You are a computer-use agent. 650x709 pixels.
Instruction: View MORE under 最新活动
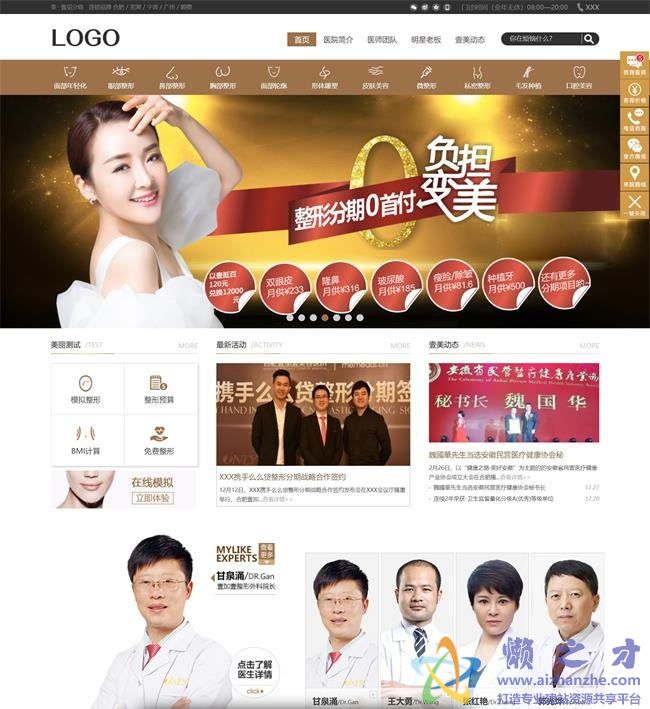point(400,346)
